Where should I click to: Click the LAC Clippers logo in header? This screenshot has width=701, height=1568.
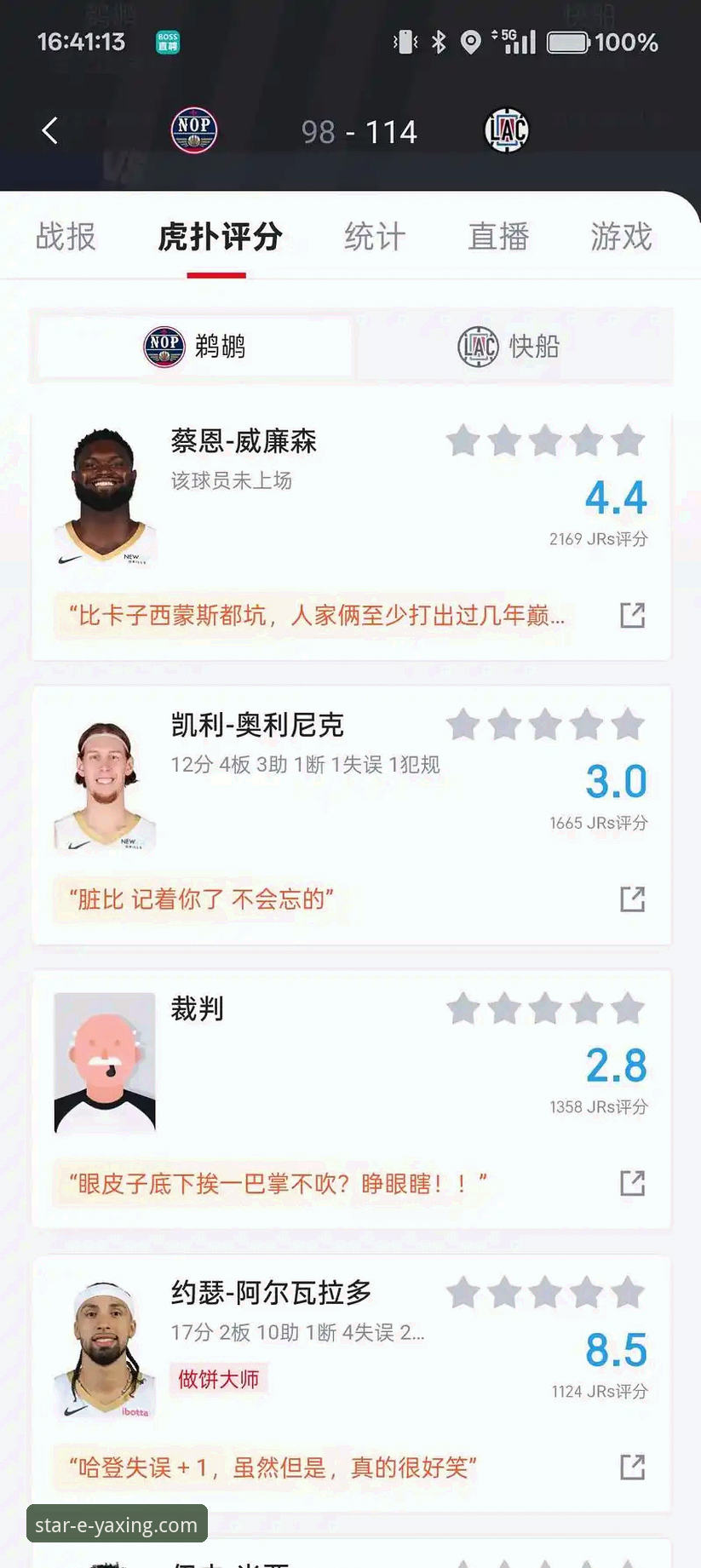pos(507,129)
